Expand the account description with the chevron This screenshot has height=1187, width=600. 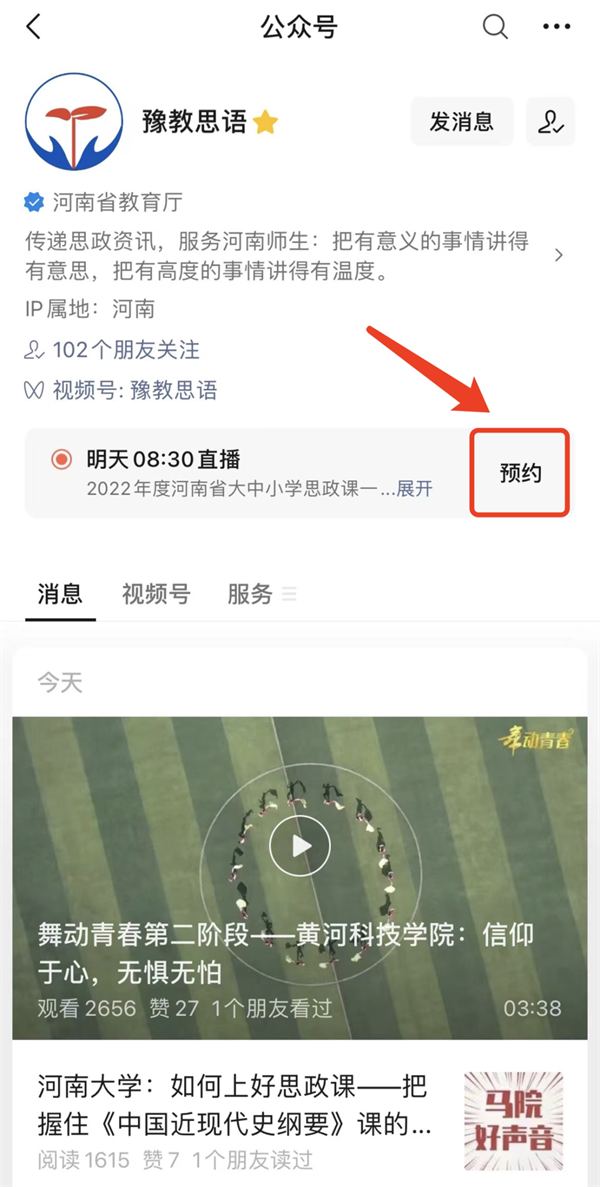coord(558,255)
